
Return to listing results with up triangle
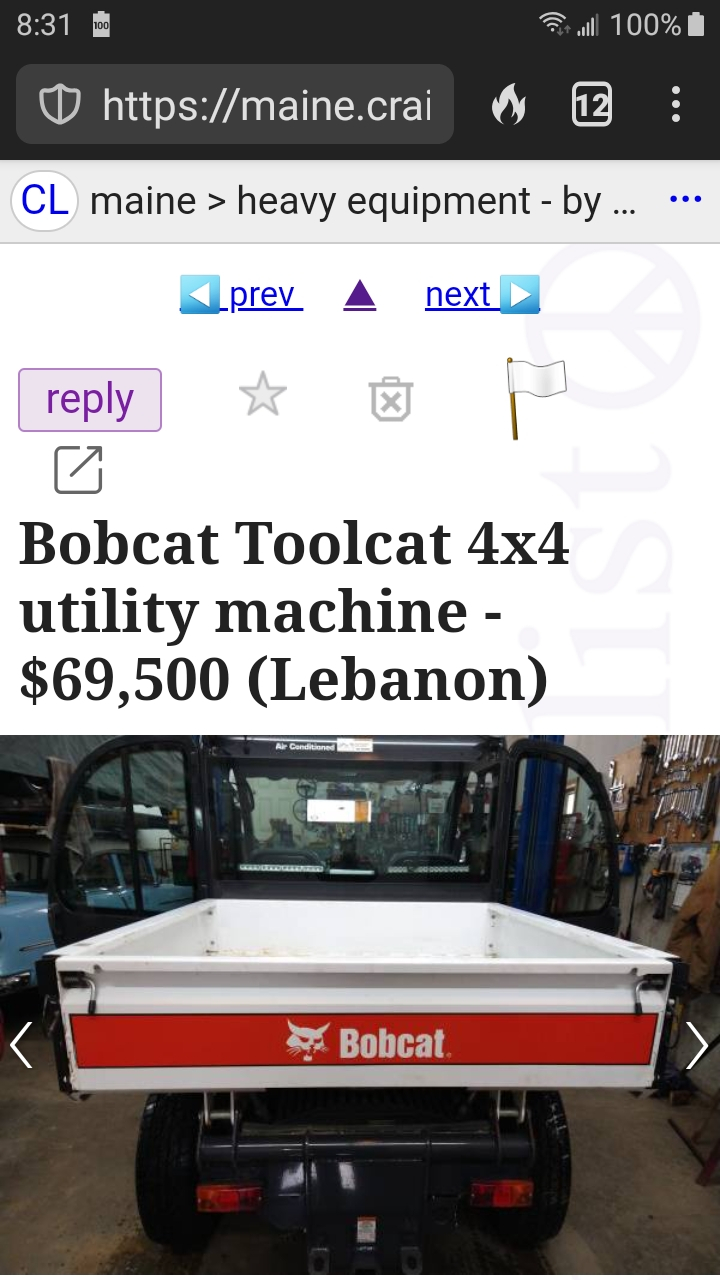359,295
